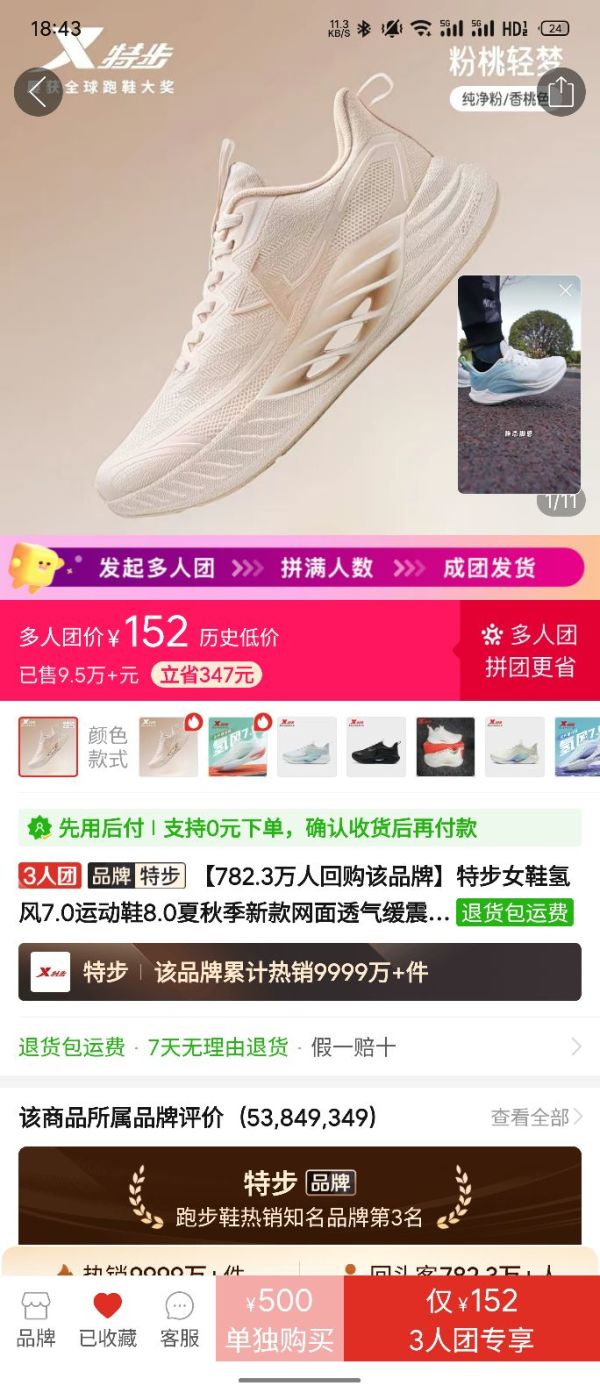Image resolution: width=600 pixels, height=1400 pixels.
Task: Open the 先用后付 pay-later banner
Action: coord(300,828)
